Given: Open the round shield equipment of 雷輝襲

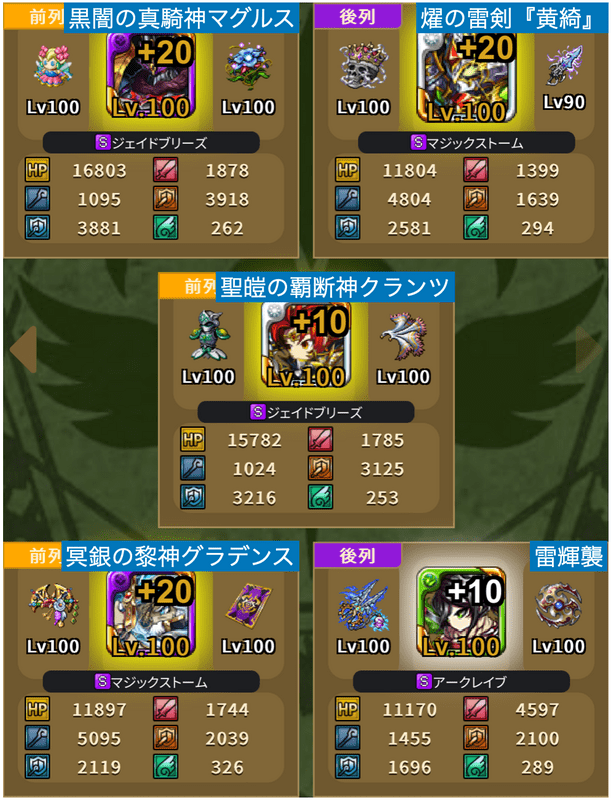Looking at the screenshot, I should 558,608.
